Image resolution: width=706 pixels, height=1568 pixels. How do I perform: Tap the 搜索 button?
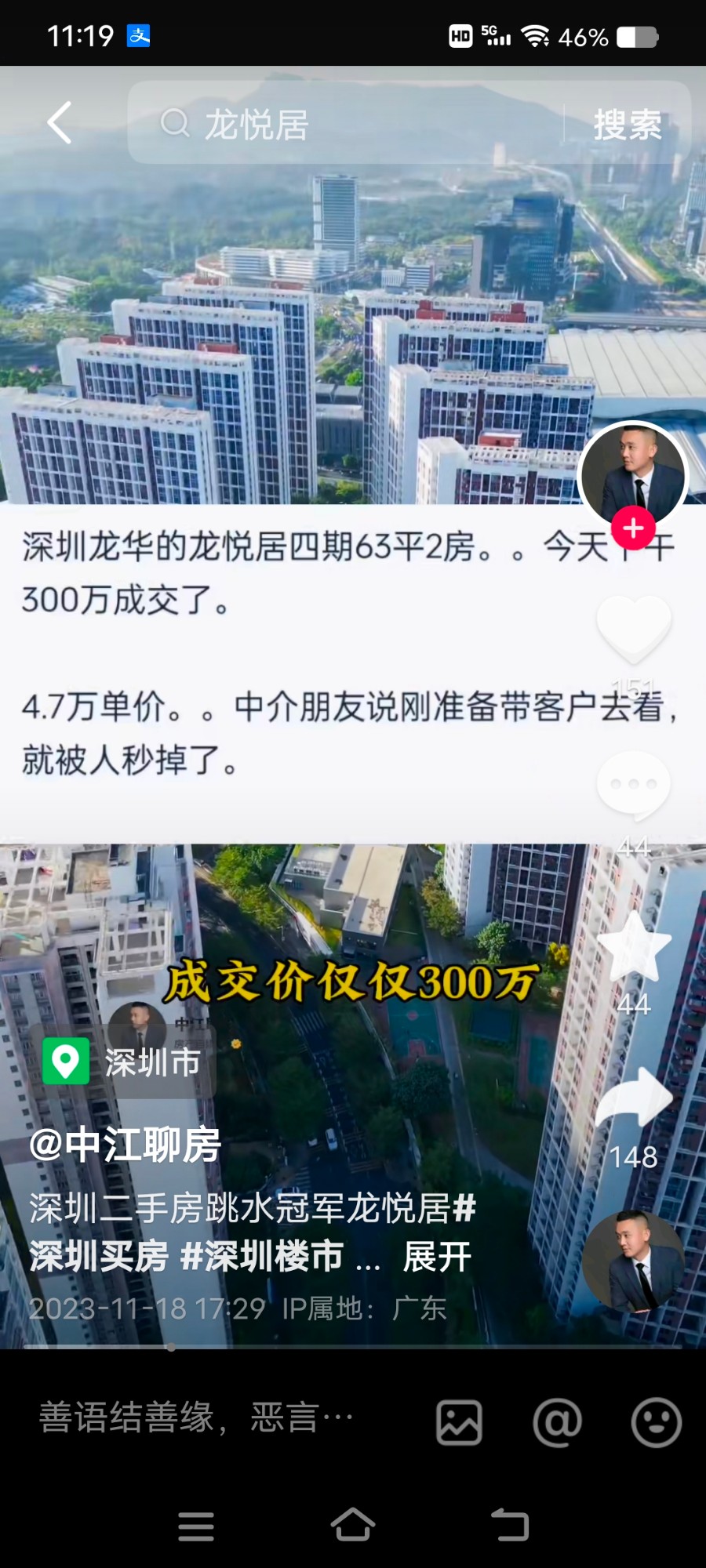[x=628, y=124]
